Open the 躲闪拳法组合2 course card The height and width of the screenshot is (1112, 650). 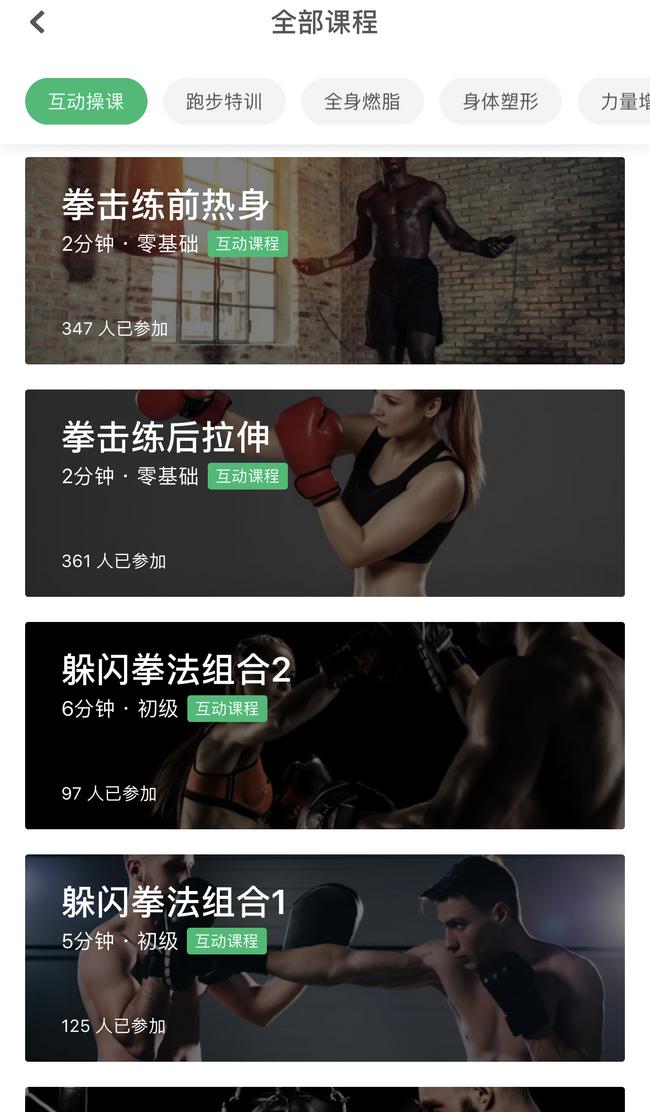coord(324,725)
